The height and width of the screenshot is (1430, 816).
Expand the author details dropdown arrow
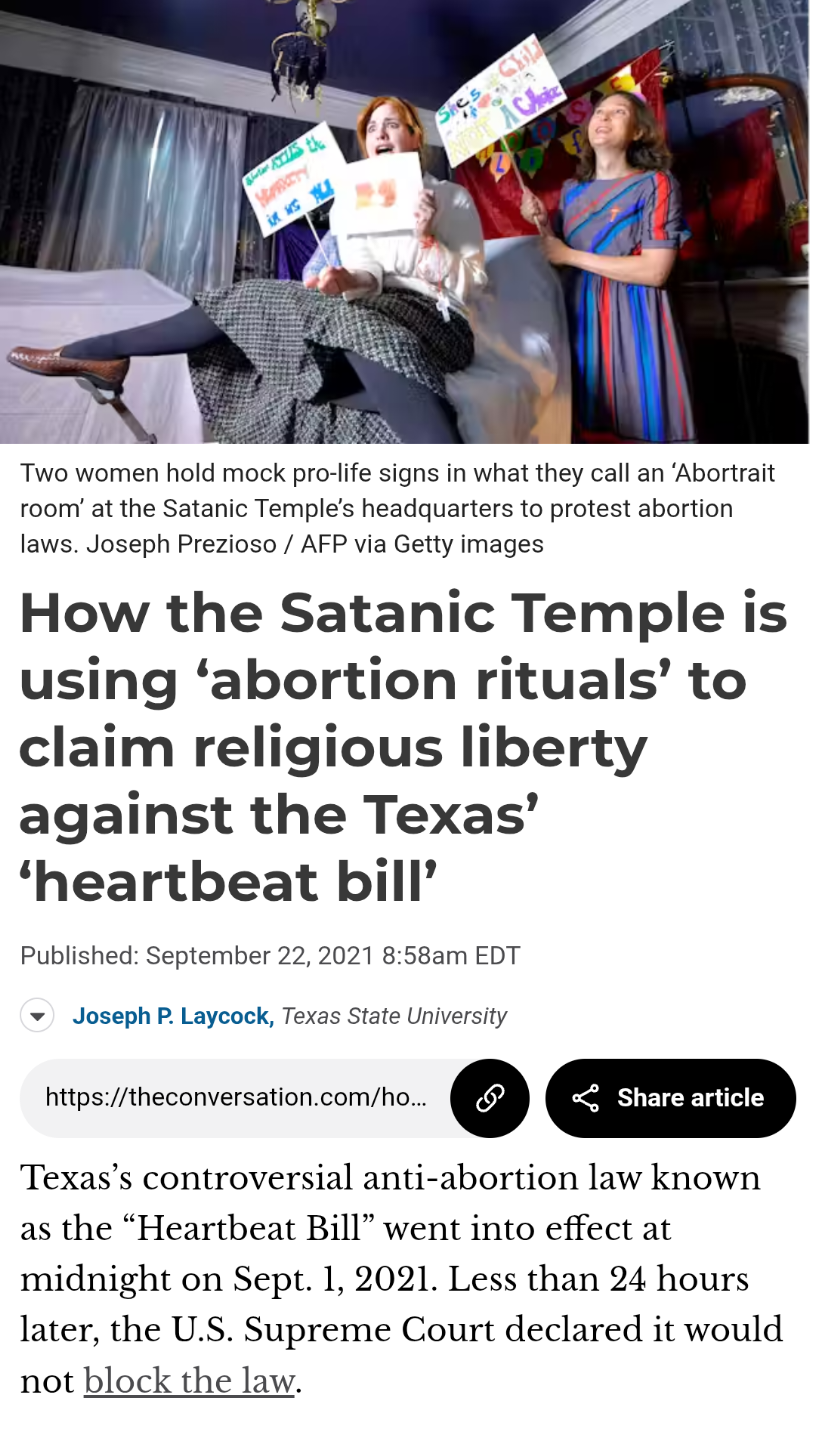tap(37, 1016)
